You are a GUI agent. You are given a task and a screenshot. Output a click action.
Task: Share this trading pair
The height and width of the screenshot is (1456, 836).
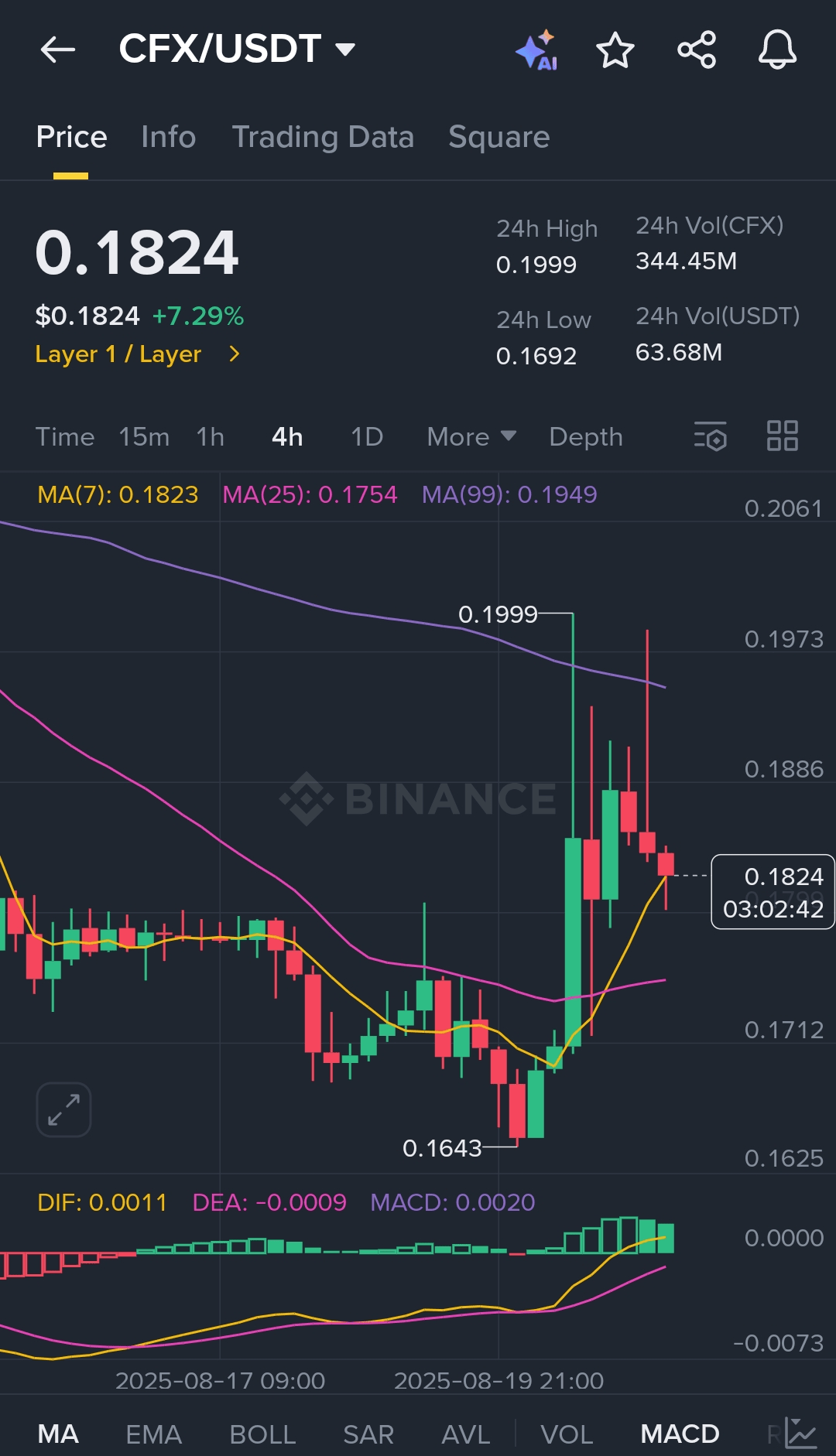pos(697,50)
